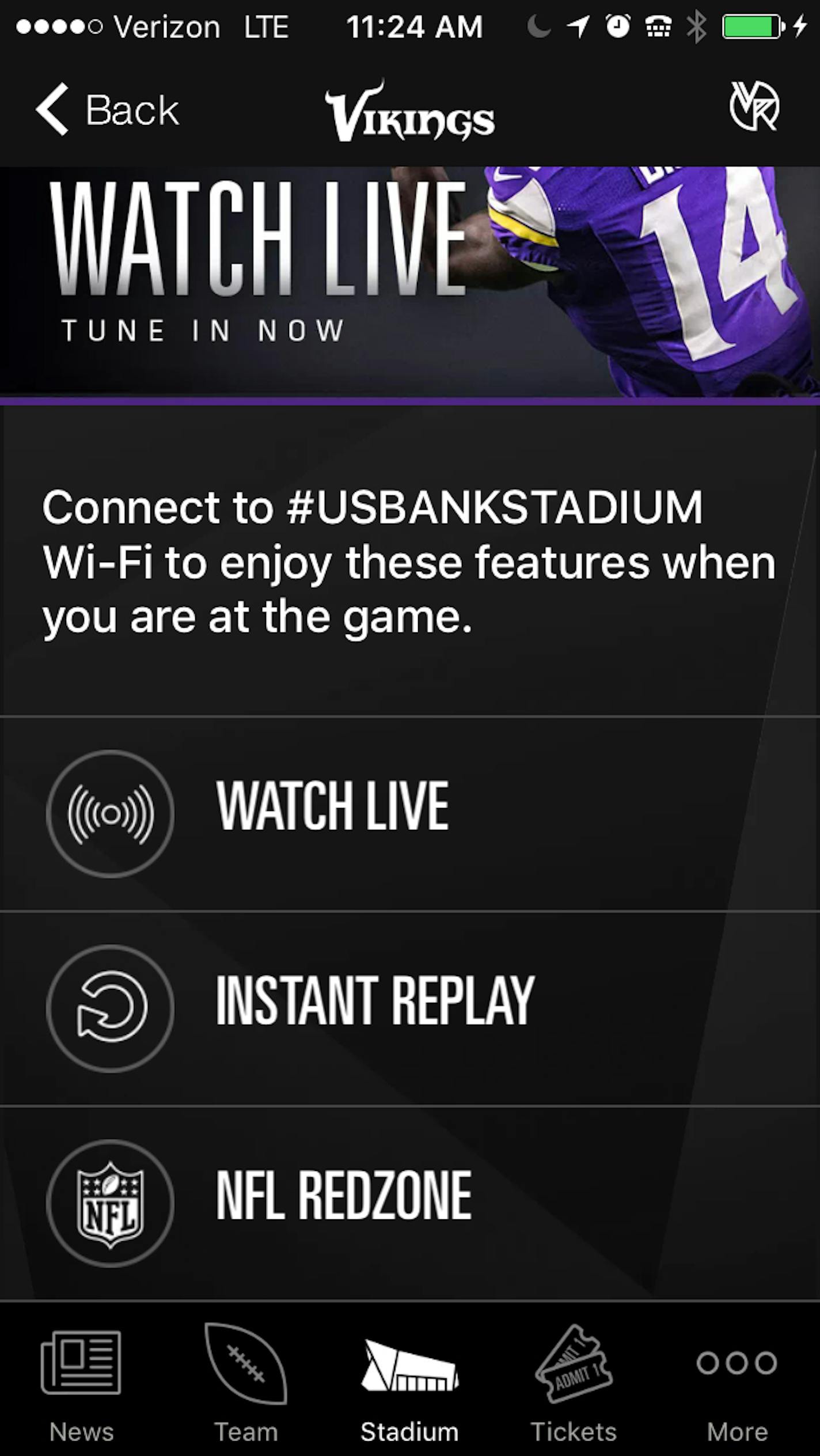Open Instant Replay

[x=409, y=1008]
